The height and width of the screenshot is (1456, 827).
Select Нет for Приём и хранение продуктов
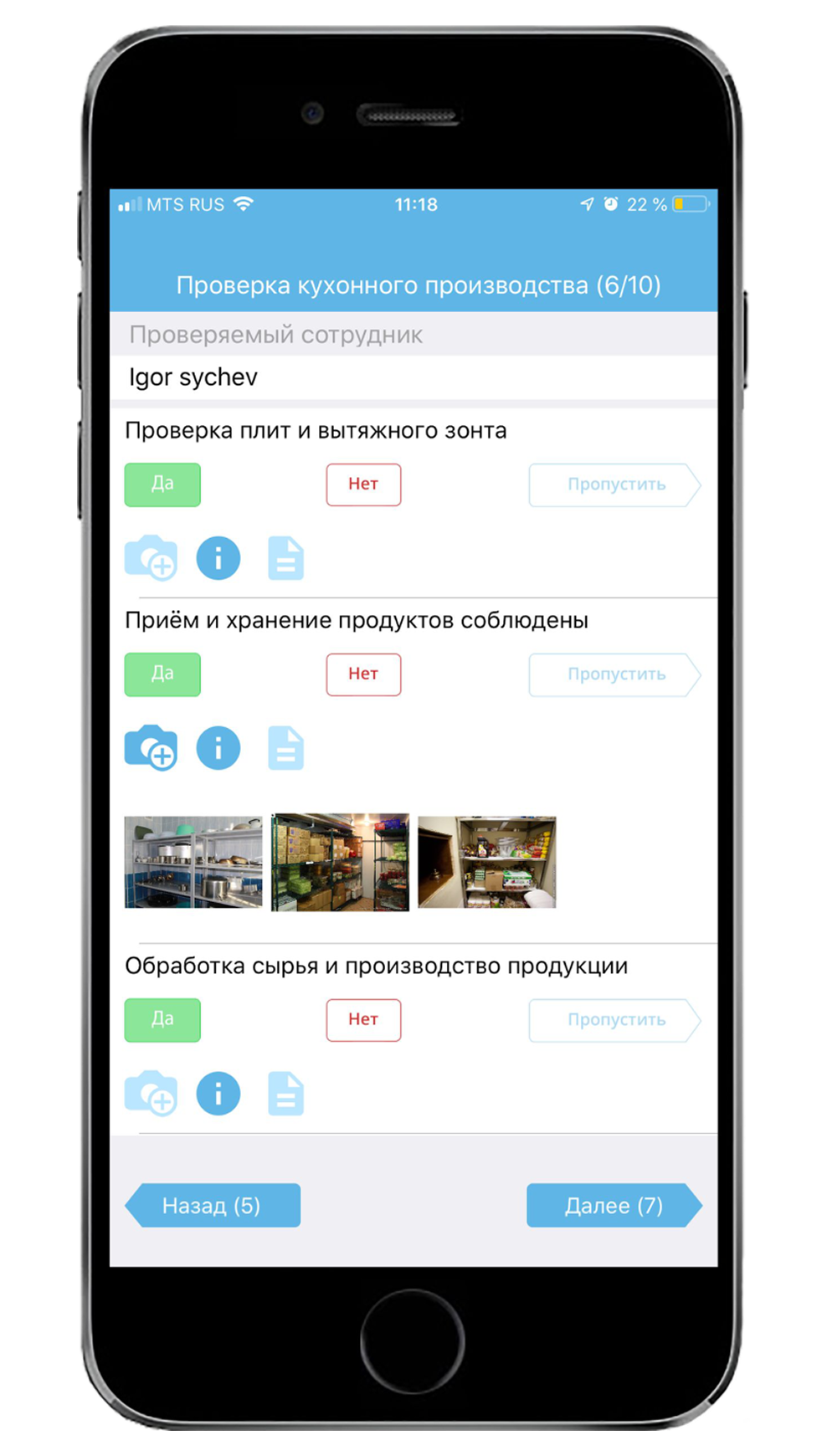pyautogui.click(x=363, y=674)
